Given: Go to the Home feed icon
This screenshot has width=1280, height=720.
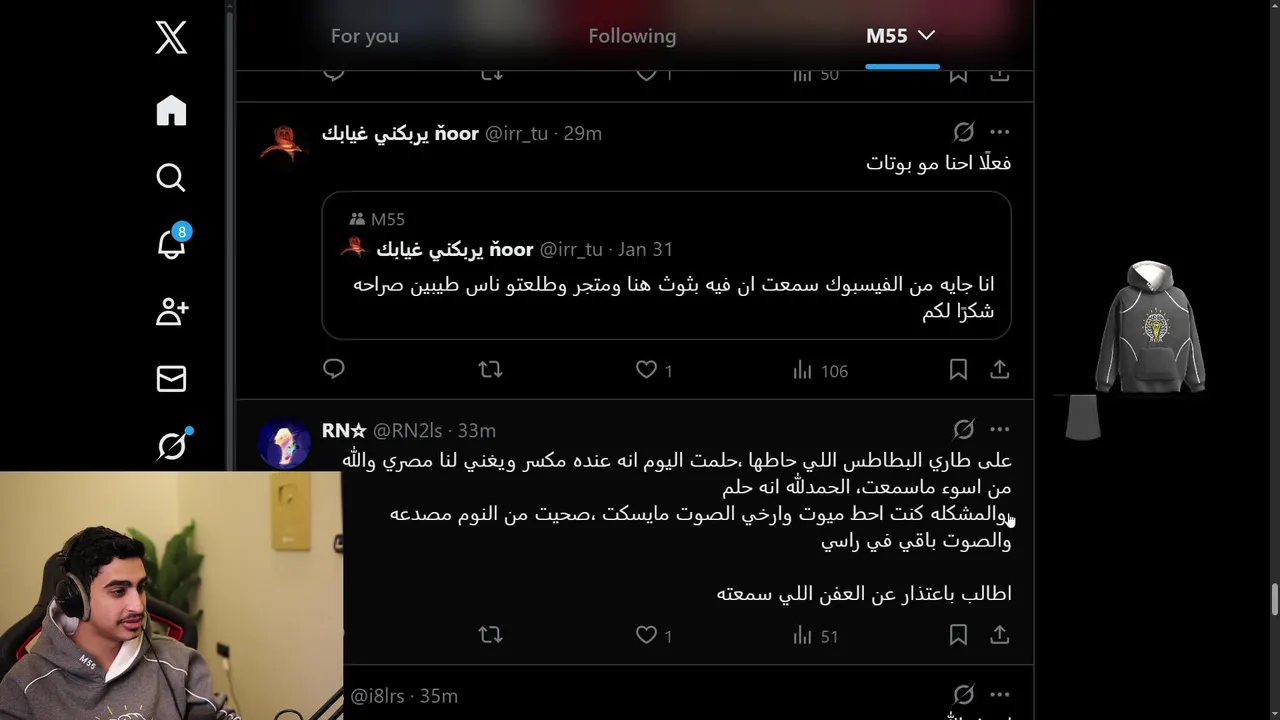Looking at the screenshot, I should point(171,110).
